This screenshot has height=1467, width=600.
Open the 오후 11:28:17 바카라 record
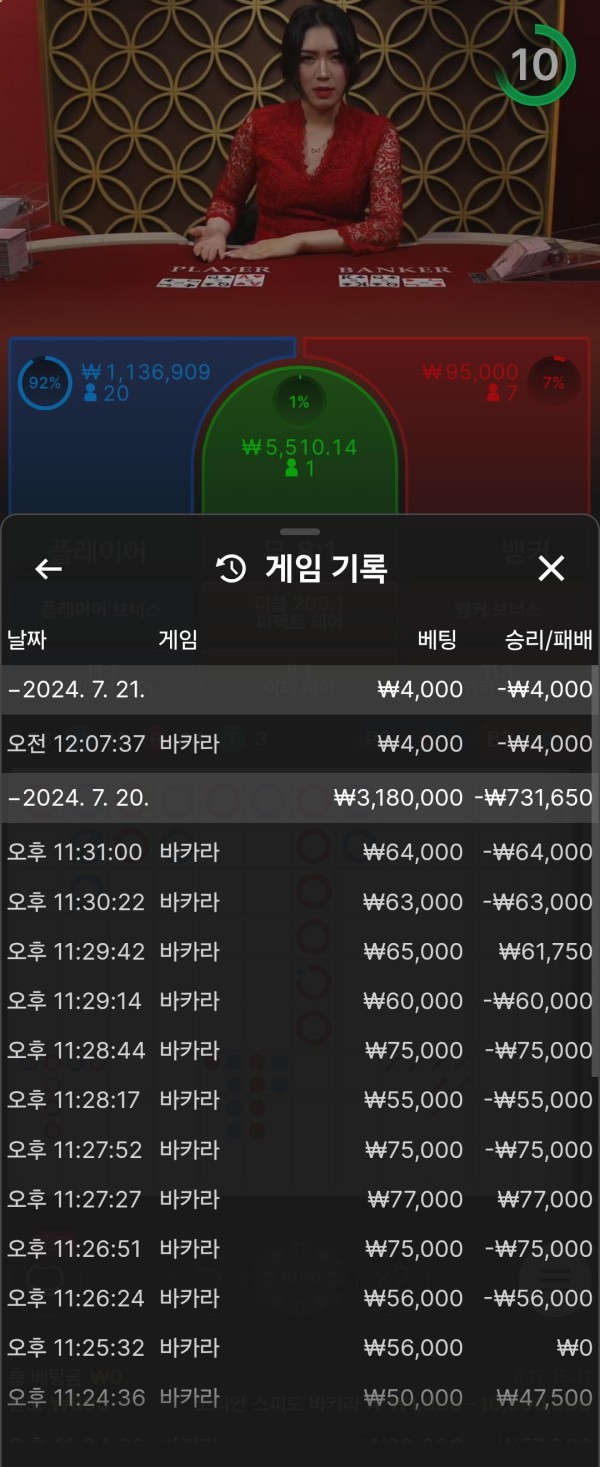click(x=300, y=1100)
